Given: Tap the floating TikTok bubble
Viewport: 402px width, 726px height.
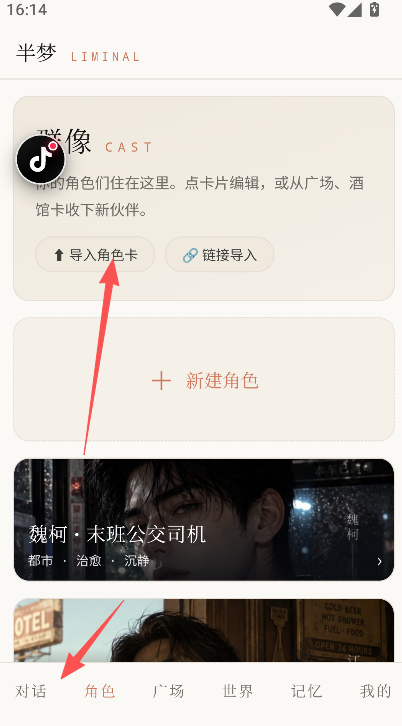Looking at the screenshot, I should click(x=41, y=159).
